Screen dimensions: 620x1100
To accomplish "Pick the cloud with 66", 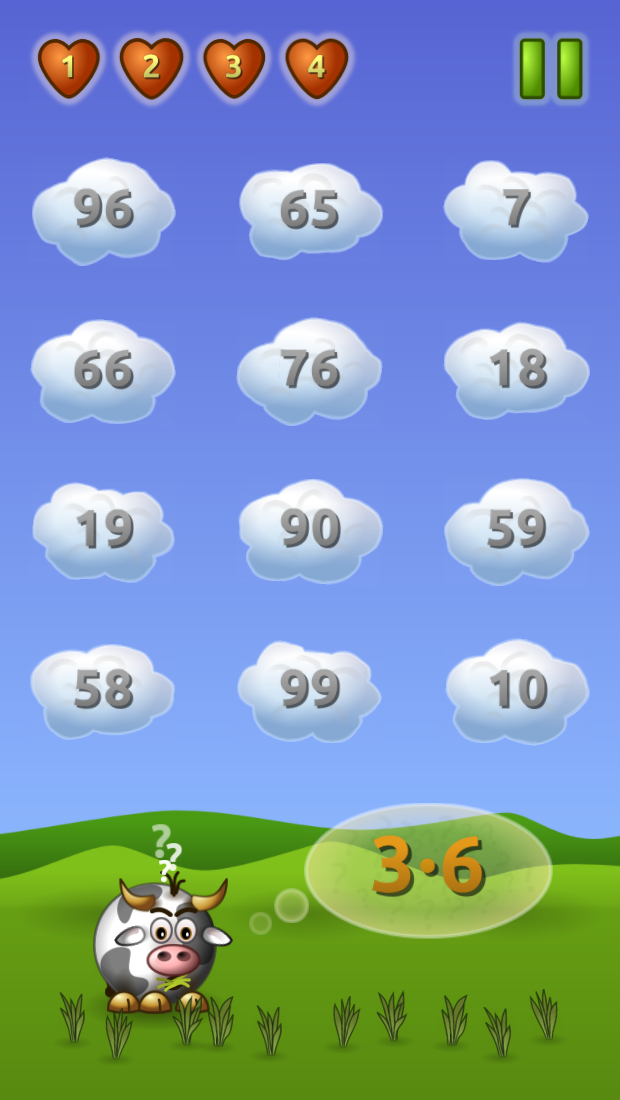I will (x=104, y=370).
